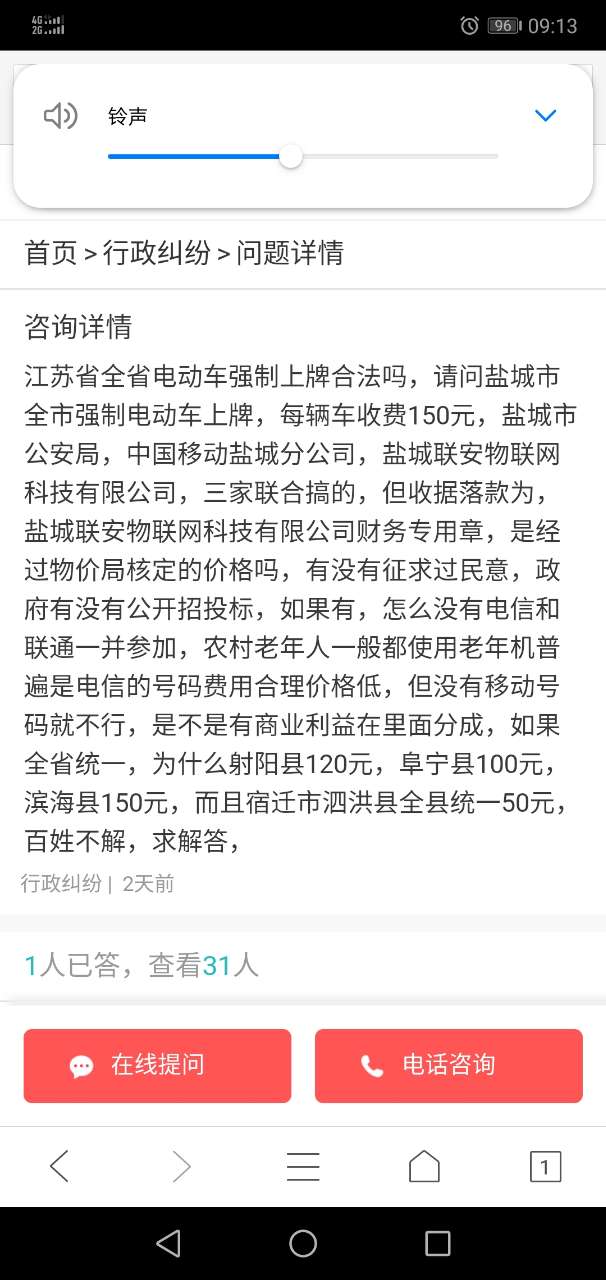Open the browser home page

(x=424, y=1166)
